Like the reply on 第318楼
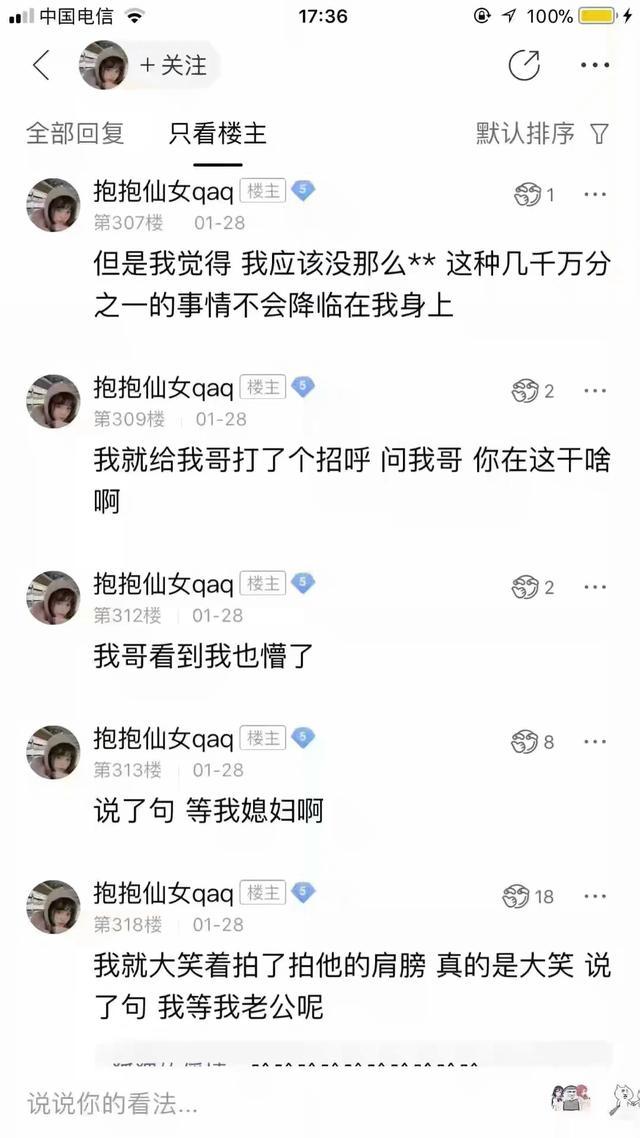This screenshot has height=1138, width=640. click(x=517, y=897)
